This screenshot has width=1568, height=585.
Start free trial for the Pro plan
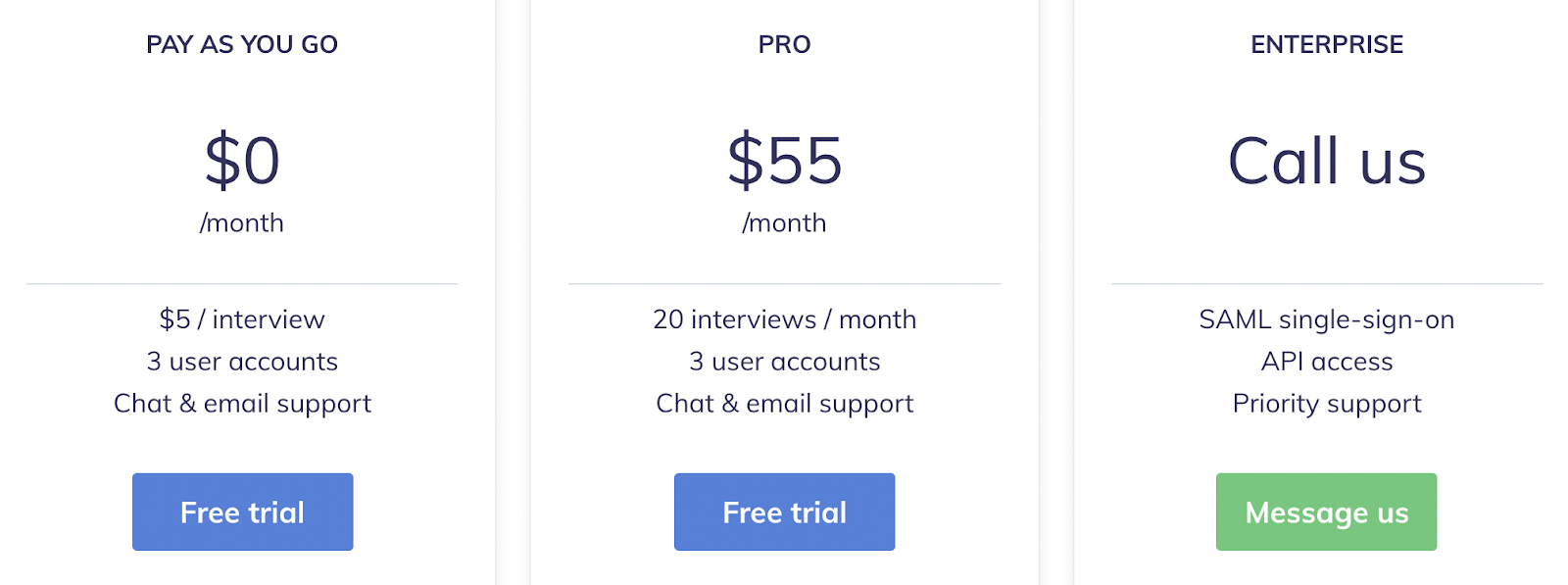coord(784,512)
